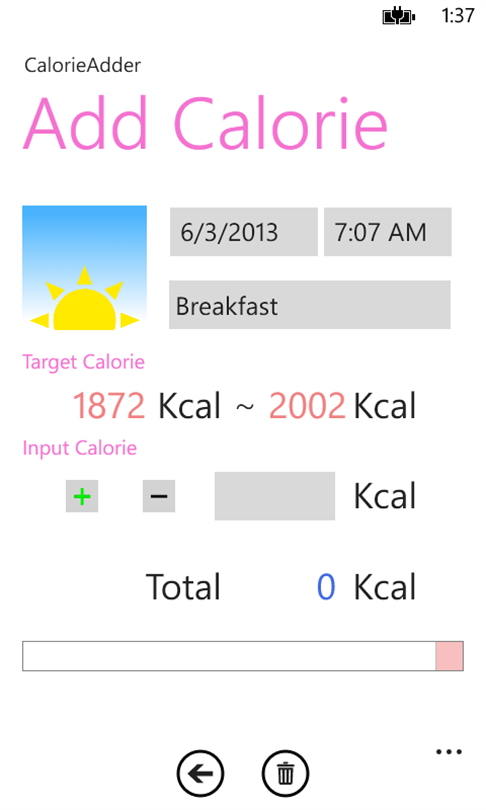Image resolution: width=486 pixels, height=810 pixels.
Task: Open the date picker showing 6/3/2013
Action: click(x=244, y=232)
